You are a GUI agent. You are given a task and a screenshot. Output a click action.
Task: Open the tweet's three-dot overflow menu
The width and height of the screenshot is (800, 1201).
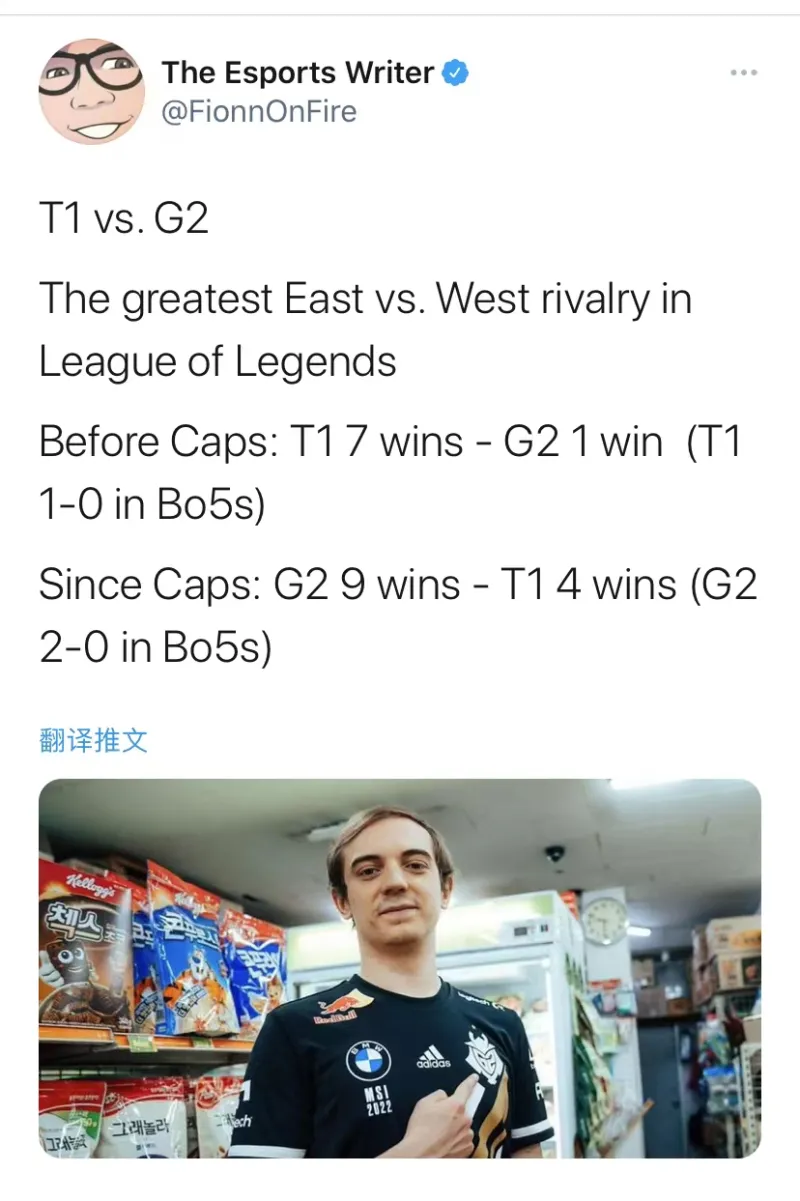(743, 73)
